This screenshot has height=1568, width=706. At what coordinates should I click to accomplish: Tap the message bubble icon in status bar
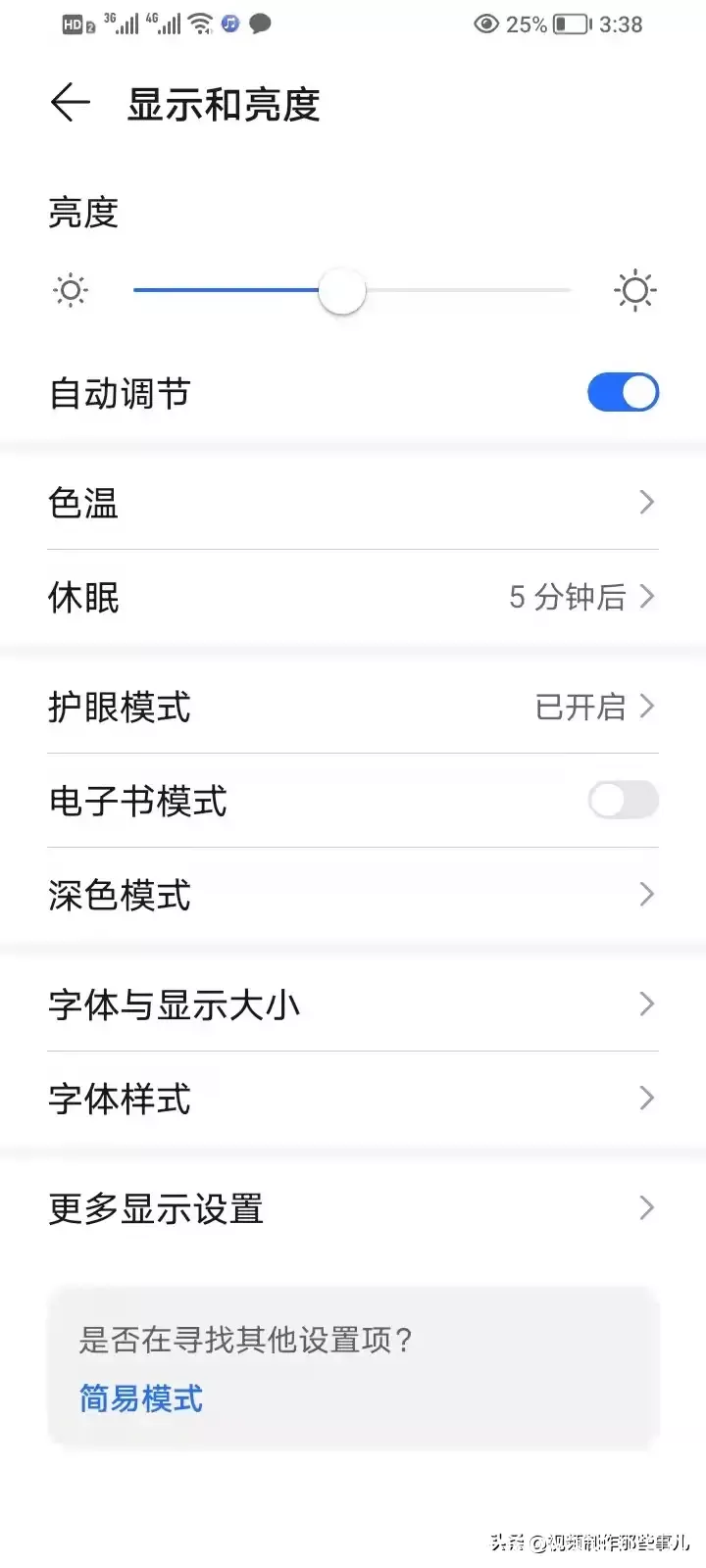[260, 23]
